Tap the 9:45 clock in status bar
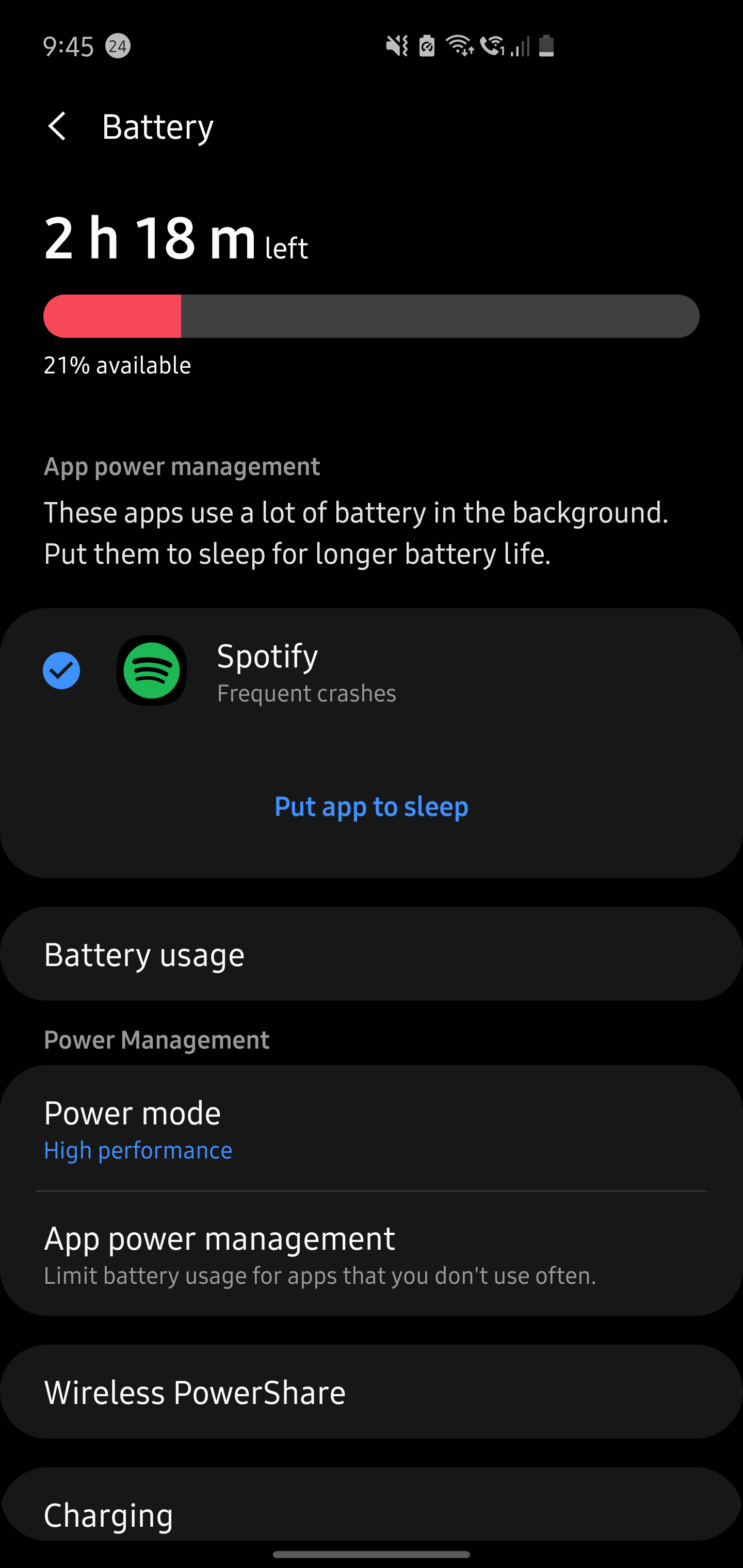 (x=68, y=46)
